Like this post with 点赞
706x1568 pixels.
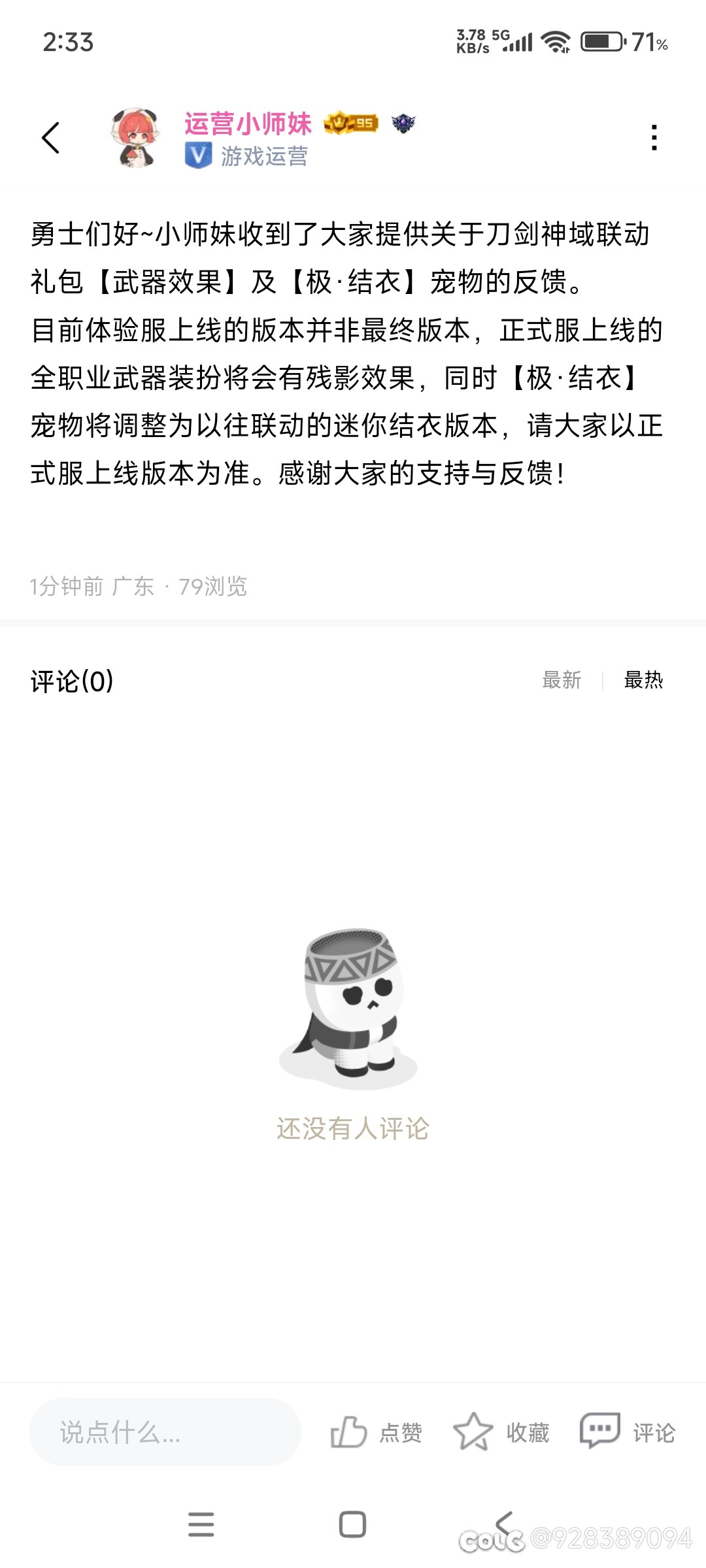coord(377,1432)
